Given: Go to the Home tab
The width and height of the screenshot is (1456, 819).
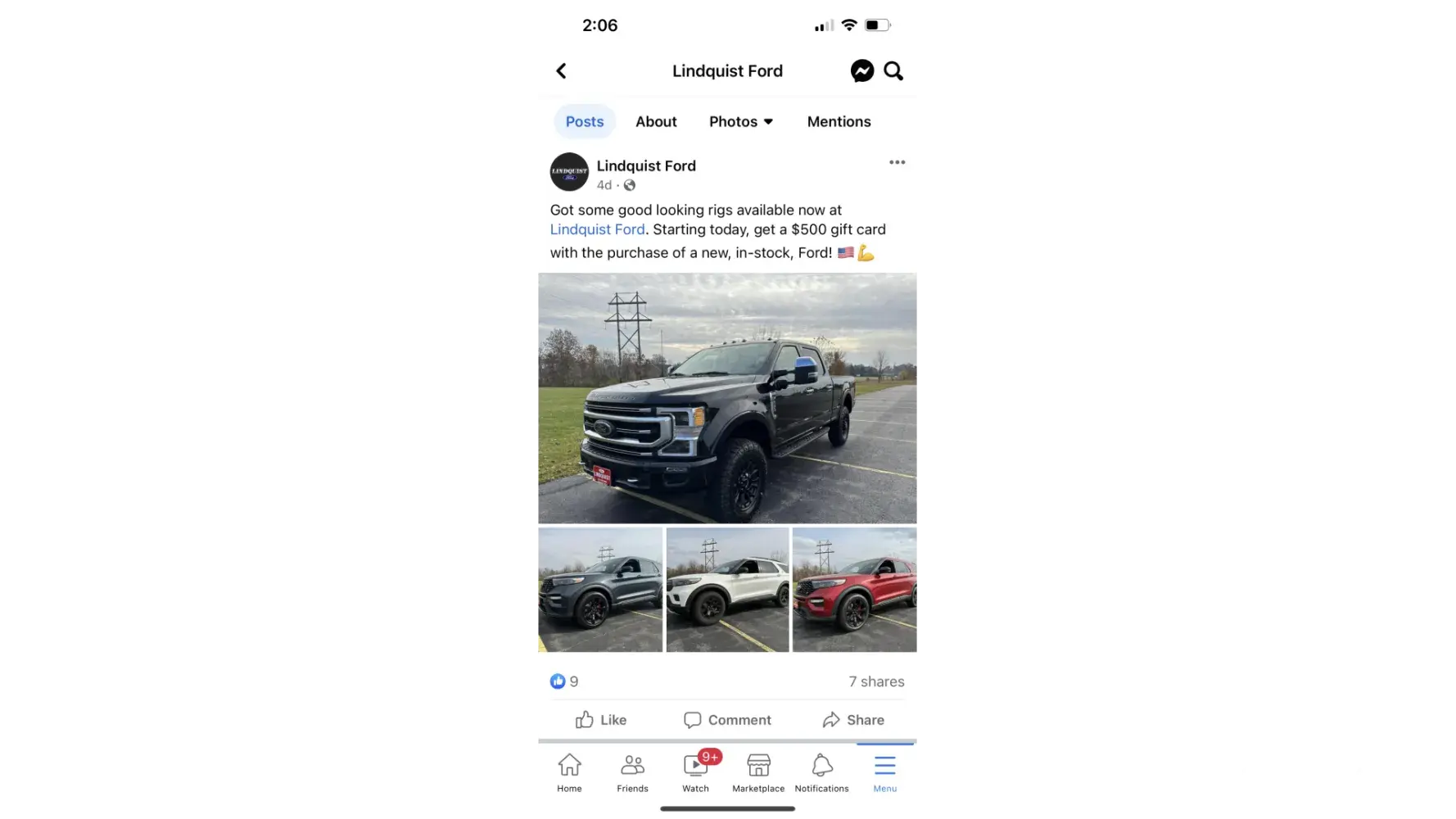Looking at the screenshot, I should tap(569, 772).
